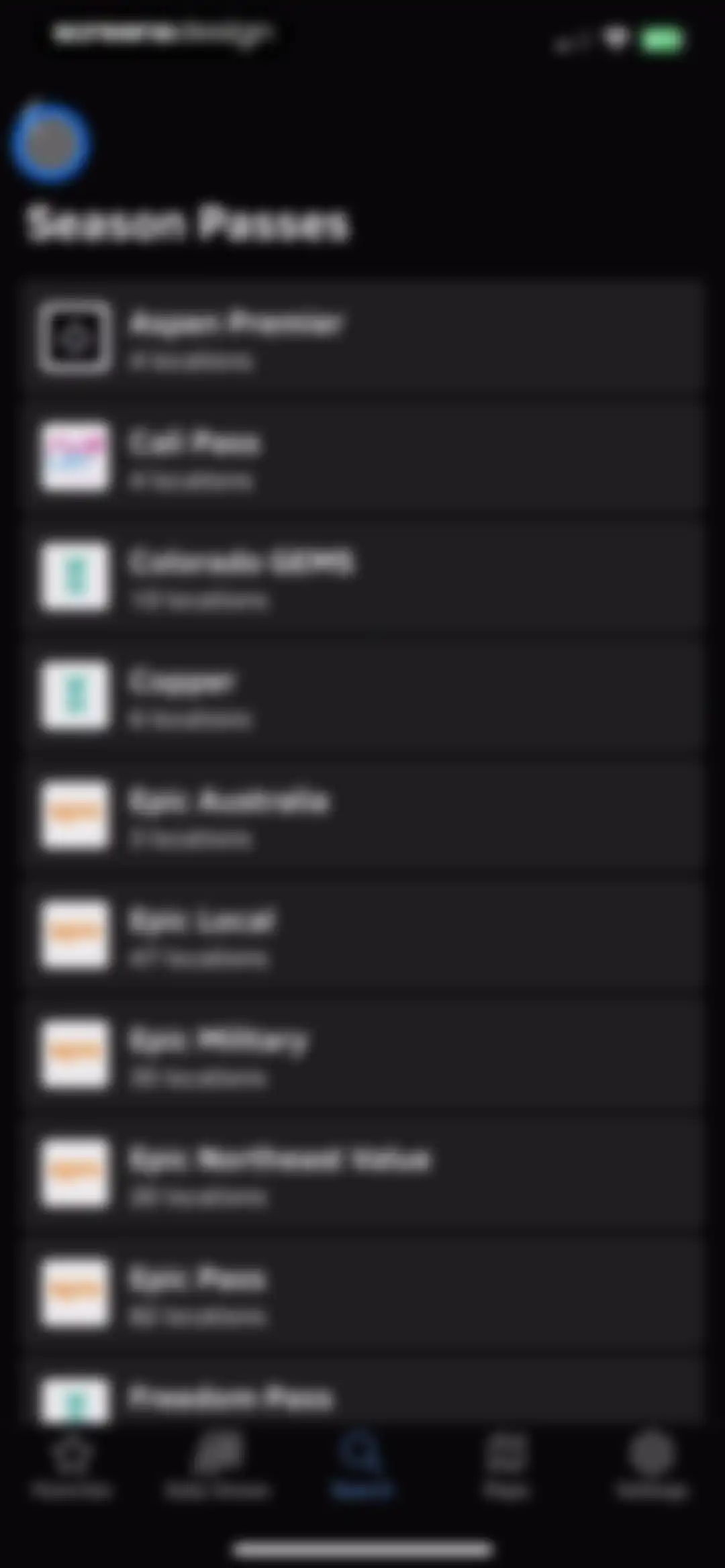
Task: View the Epic Australia pass
Action: click(x=362, y=816)
